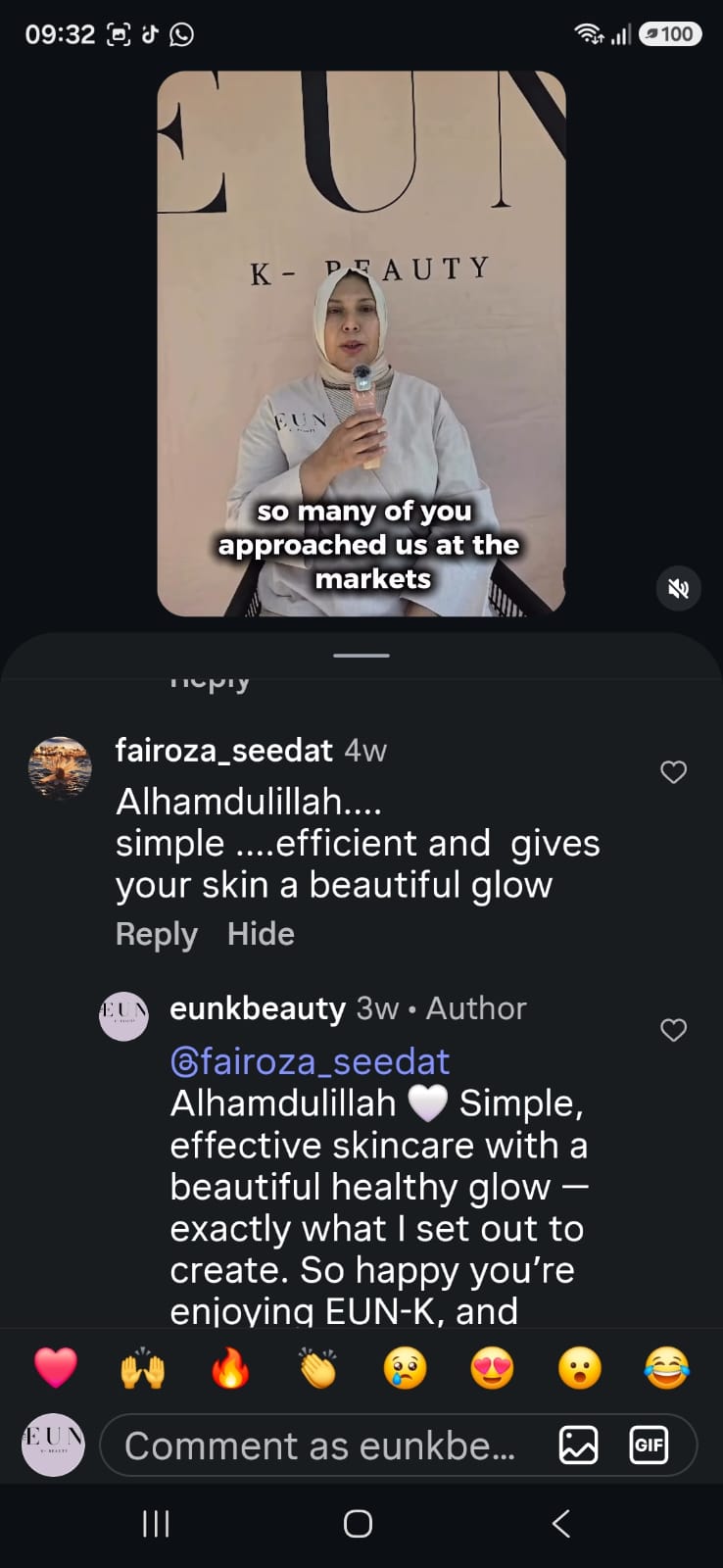Insert the laughing tears emoji
The width and height of the screenshot is (723, 1568).
[x=666, y=1368]
